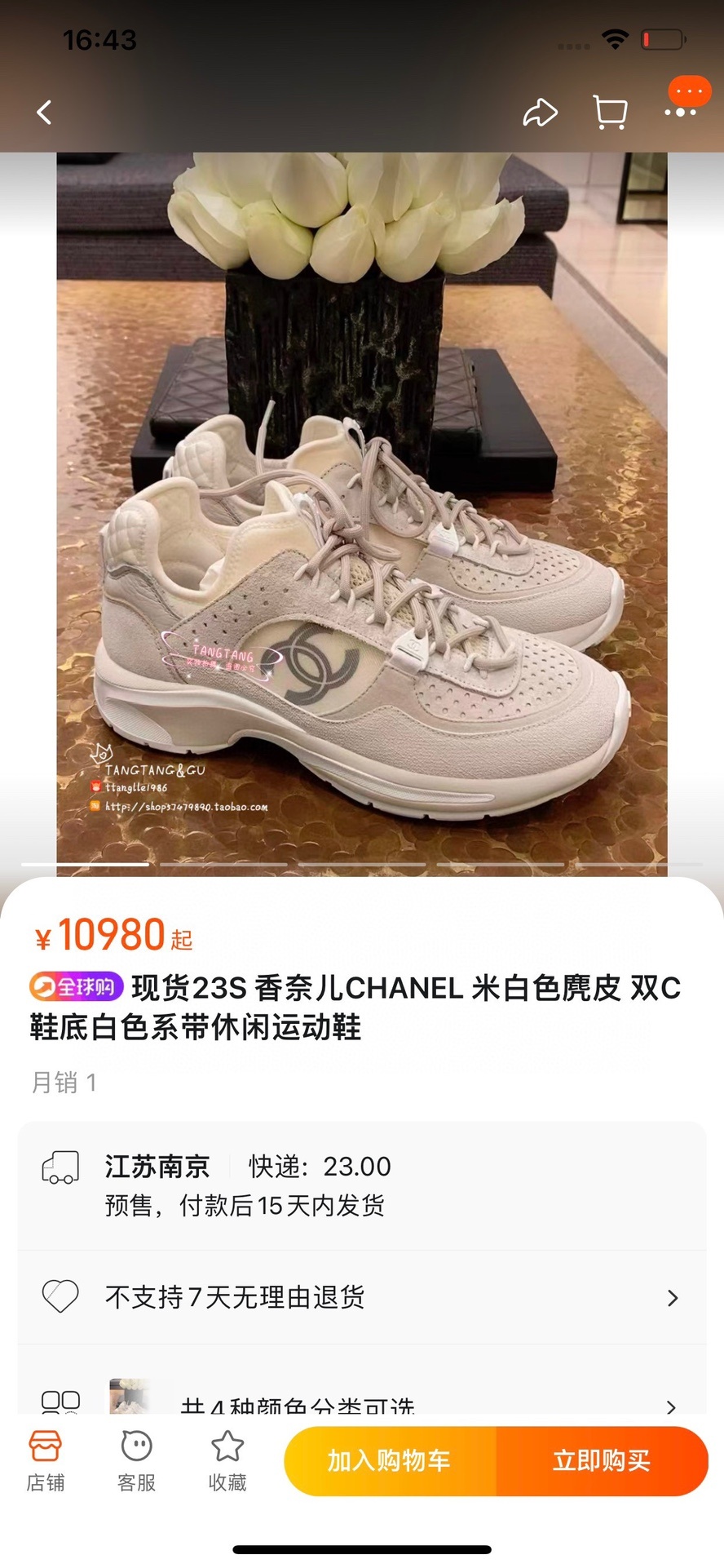The height and width of the screenshot is (1568, 724).
Task: View the main product photo
Action: tap(362, 514)
